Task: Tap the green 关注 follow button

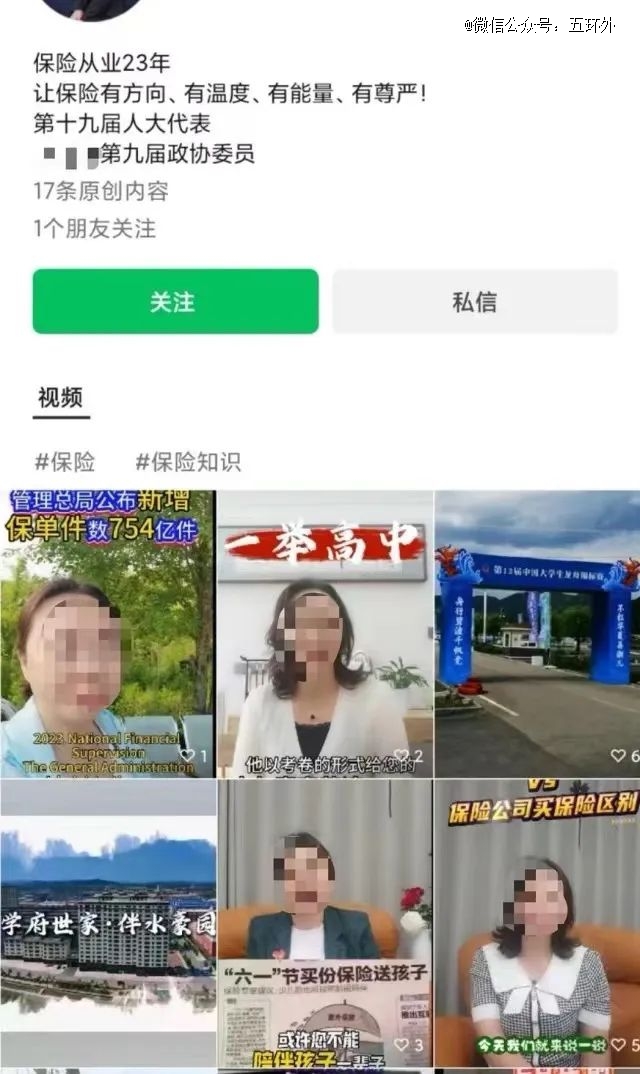Action: click(175, 302)
